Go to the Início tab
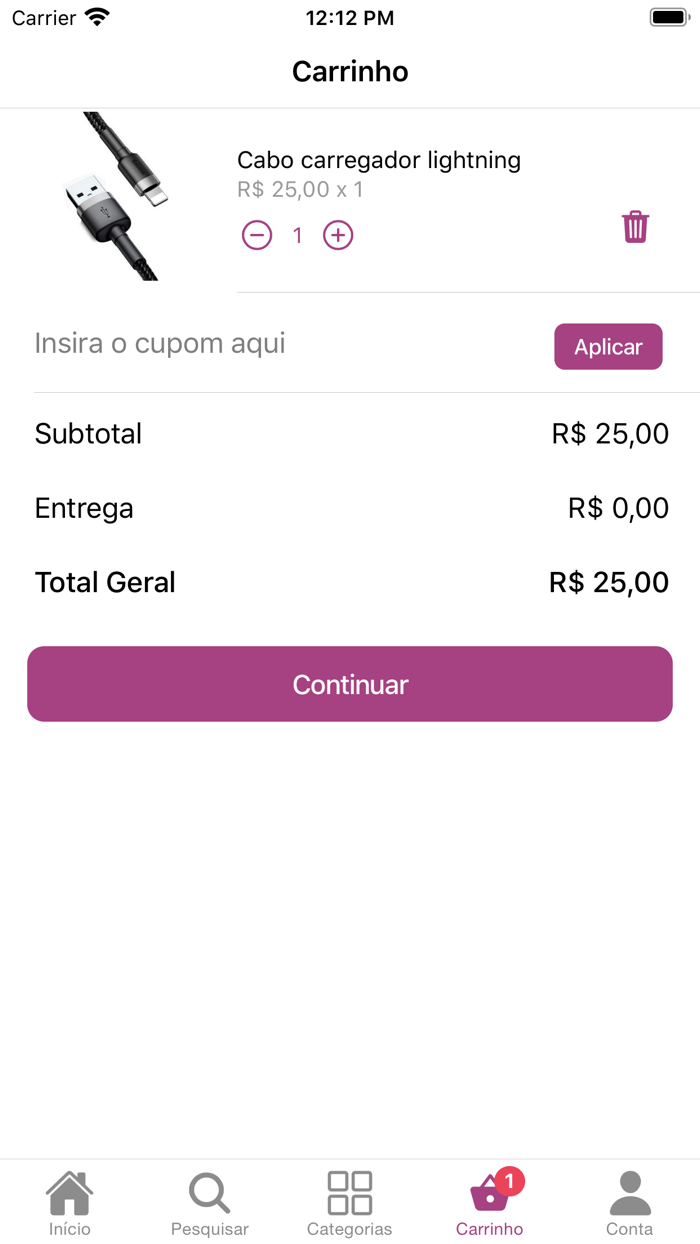The width and height of the screenshot is (700, 1244). coord(70,1203)
